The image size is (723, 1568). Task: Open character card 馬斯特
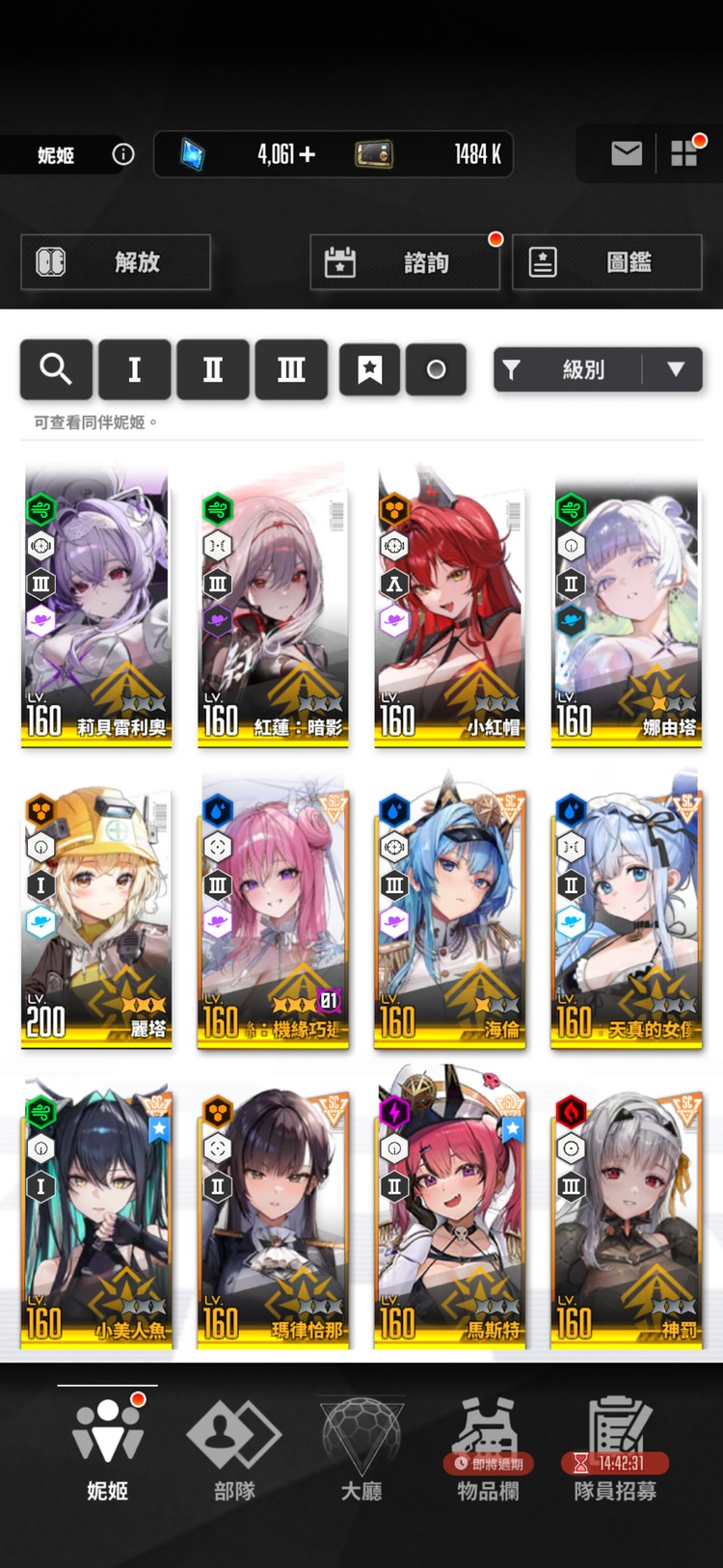[x=450, y=1215]
